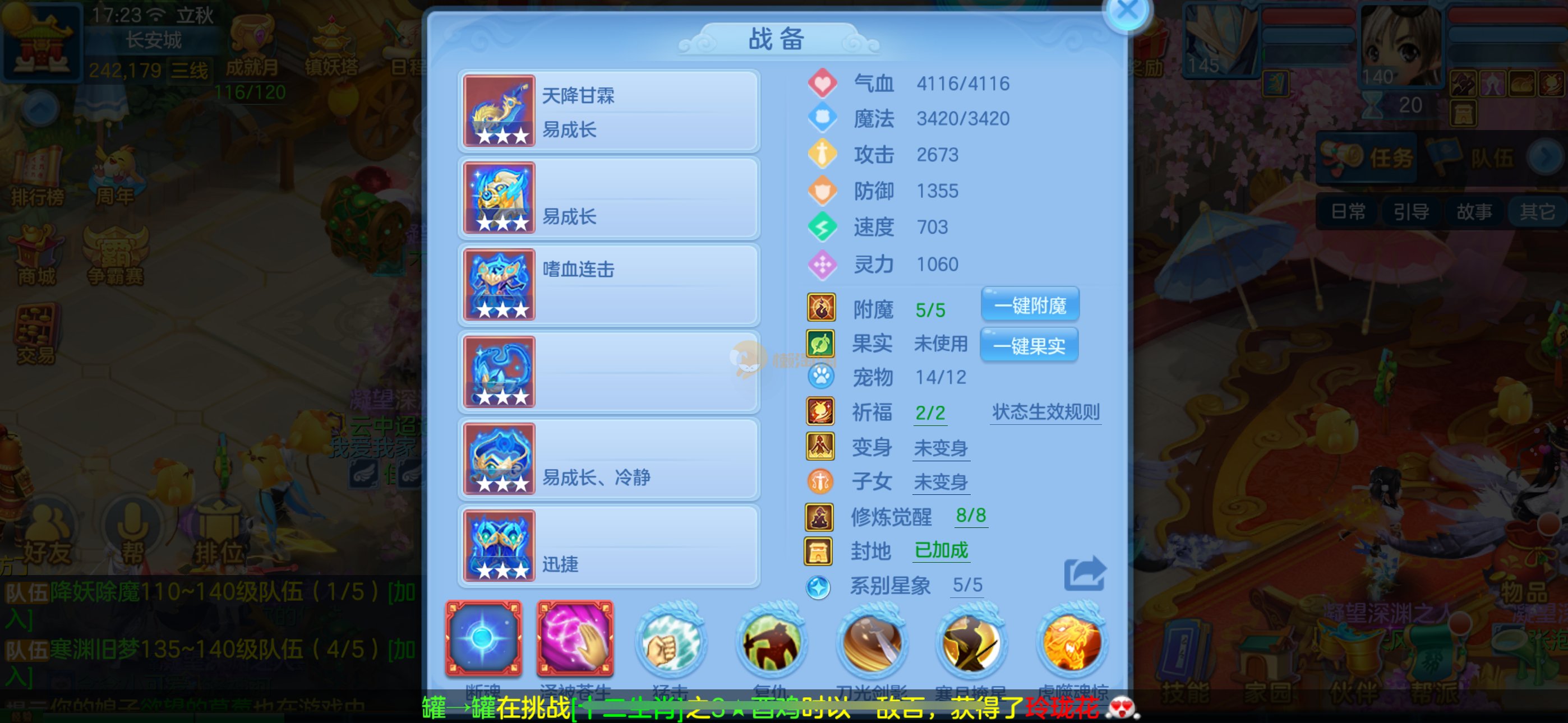Open the 封地 已加成 link
The width and height of the screenshot is (1568, 723).
coord(940,551)
